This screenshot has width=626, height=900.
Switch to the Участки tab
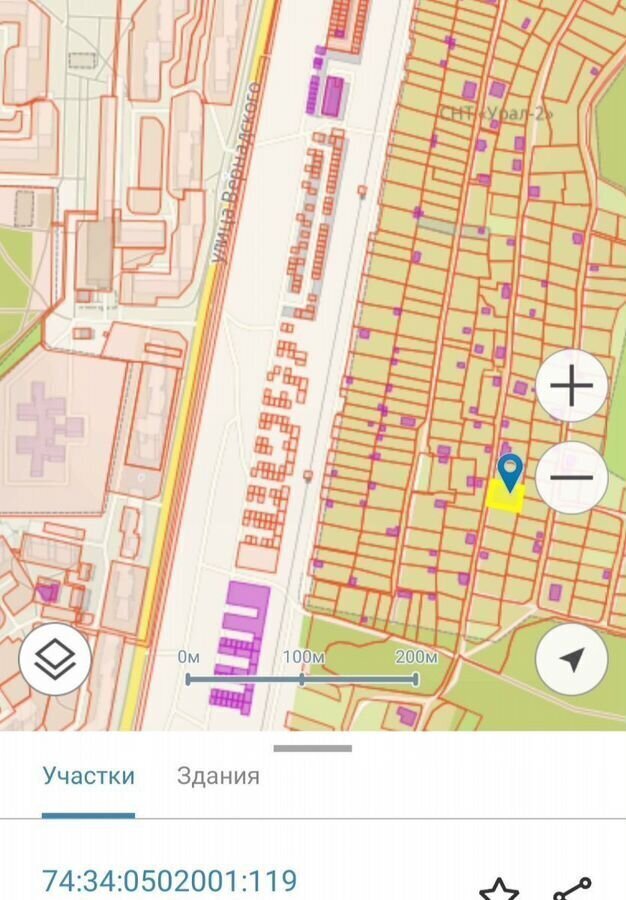pos(88,775)
